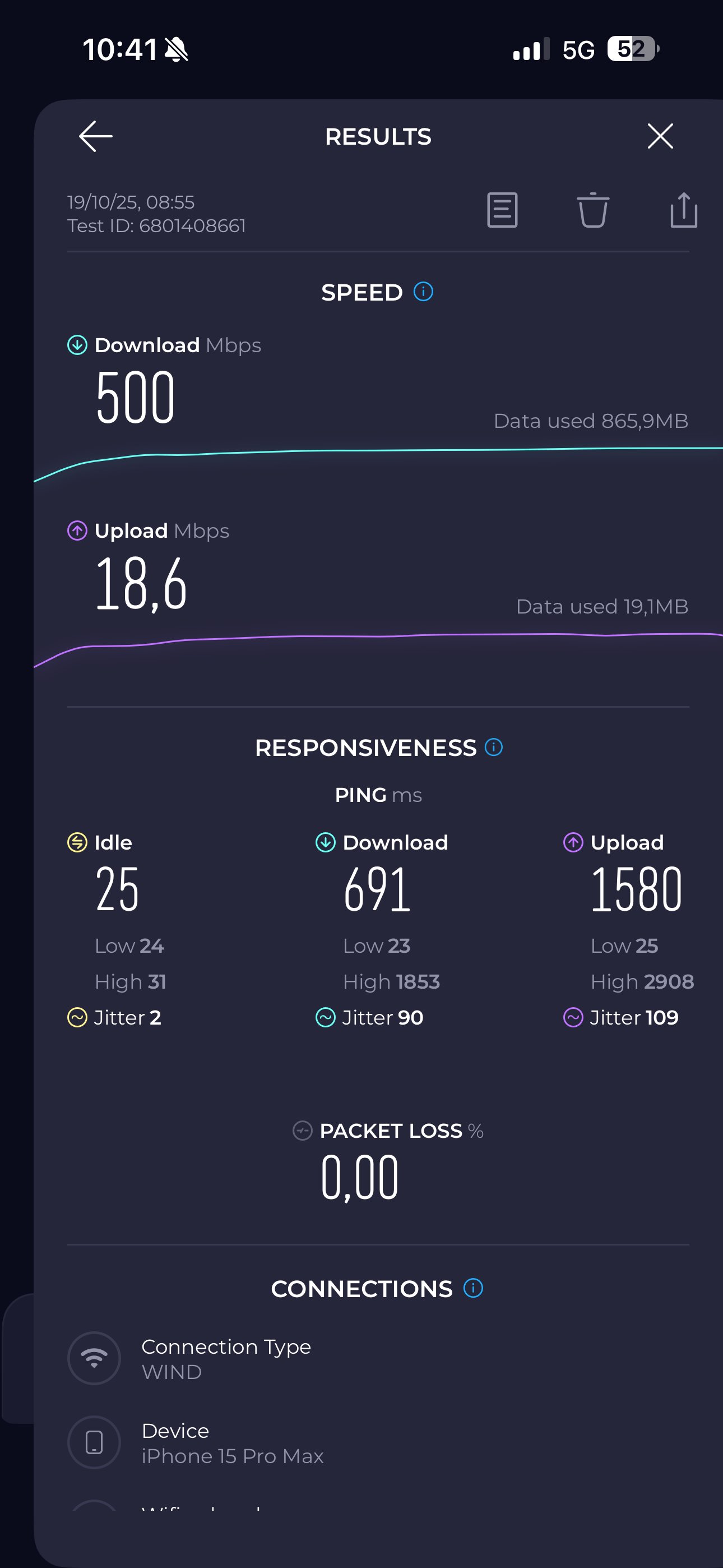Open the Connections info icon
Viewport: 723px width, 1568px height.
pos(473,1288)
